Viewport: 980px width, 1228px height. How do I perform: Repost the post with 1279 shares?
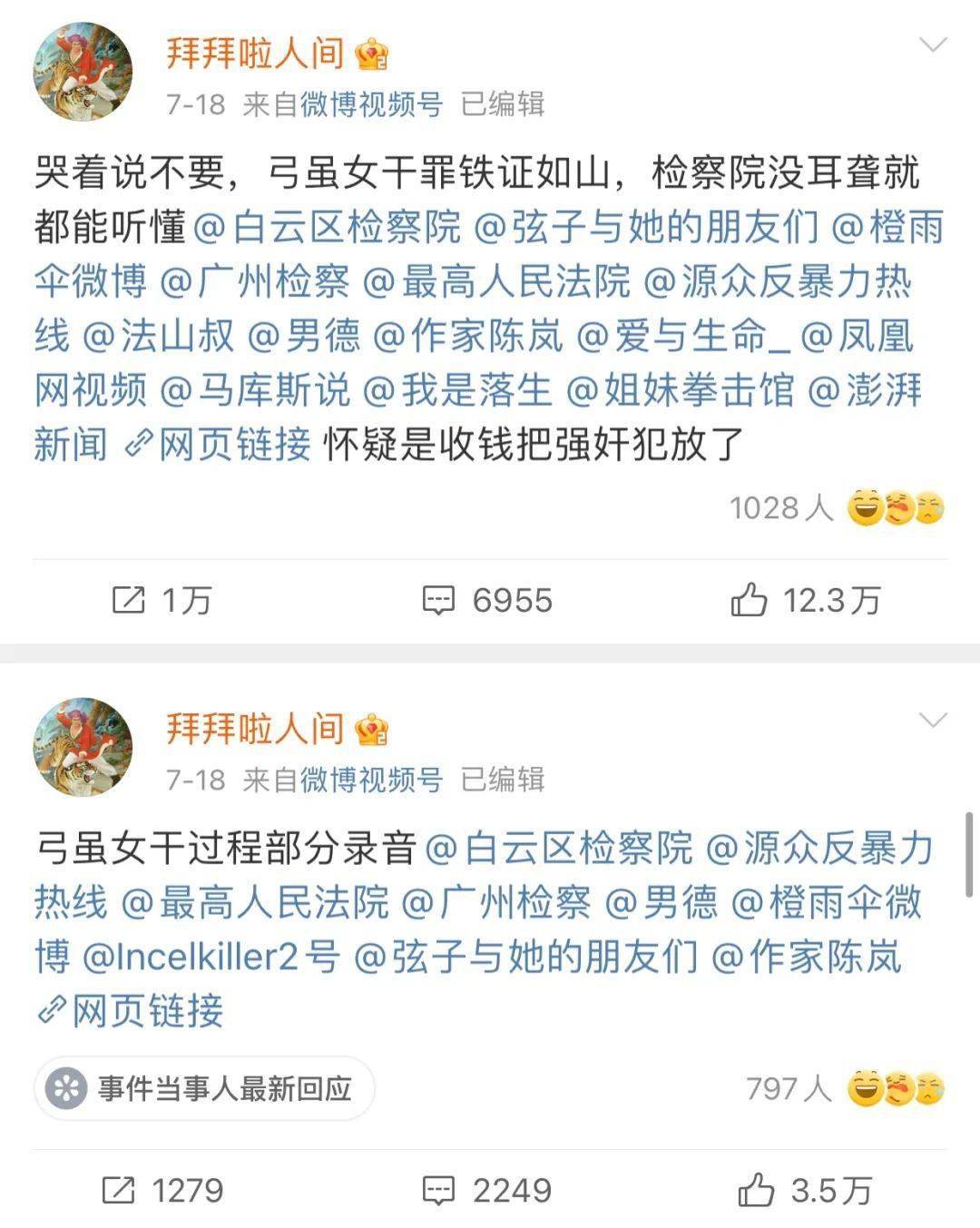(x=163, y=1190)
